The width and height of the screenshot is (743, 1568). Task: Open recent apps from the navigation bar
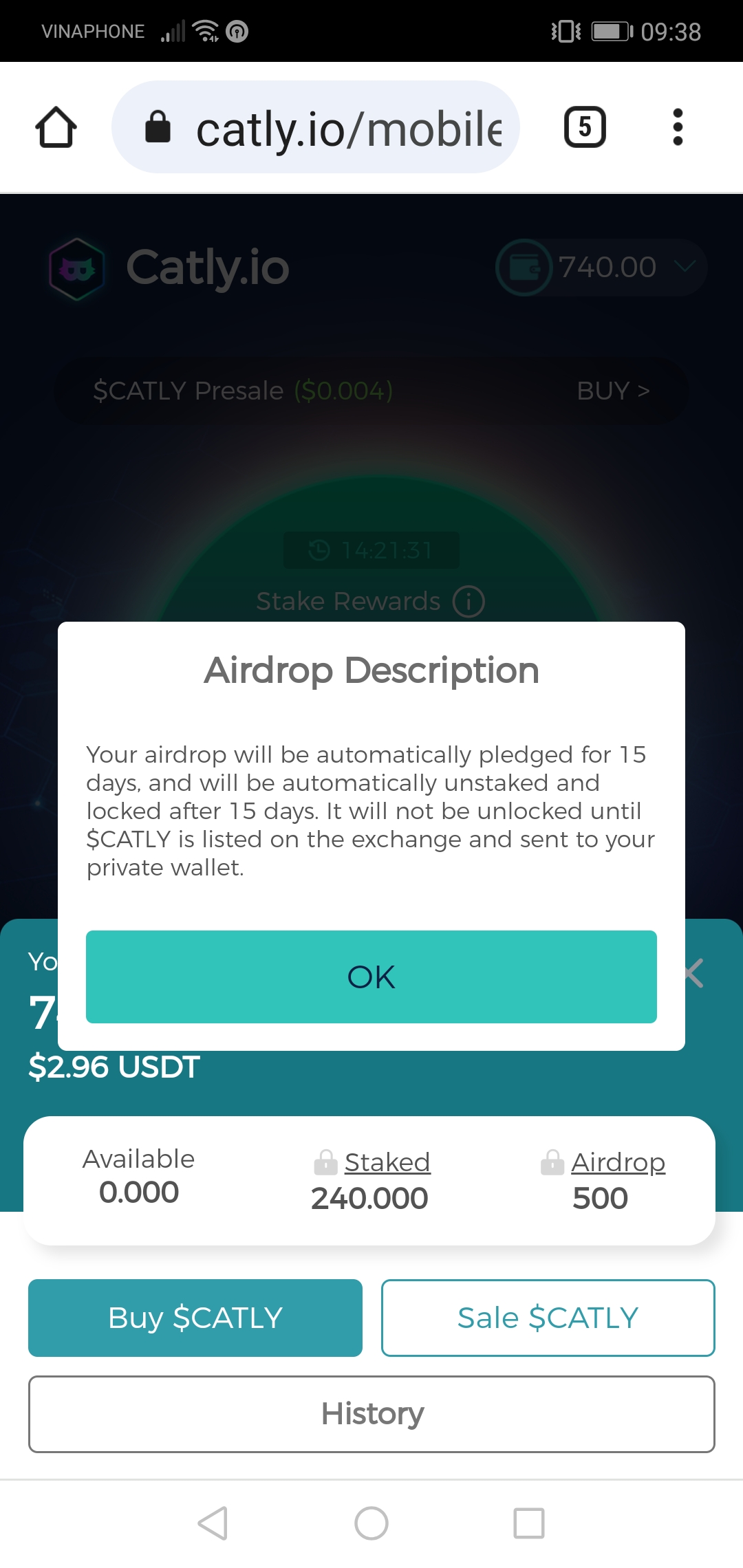[529, 1523]
